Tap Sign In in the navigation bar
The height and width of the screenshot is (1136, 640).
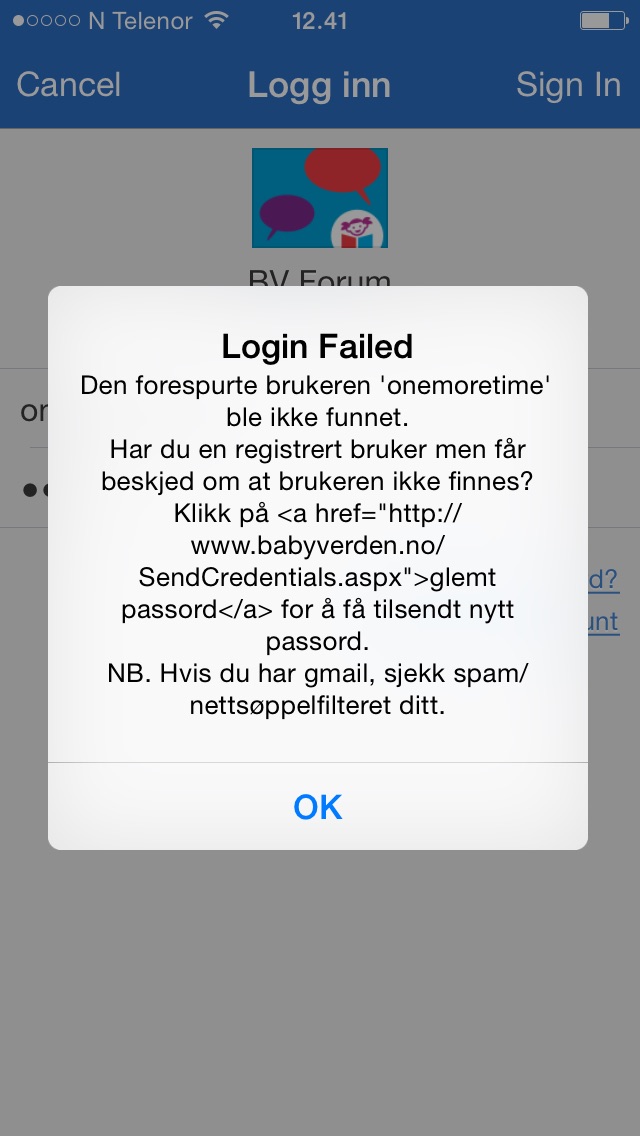point(568,85)
